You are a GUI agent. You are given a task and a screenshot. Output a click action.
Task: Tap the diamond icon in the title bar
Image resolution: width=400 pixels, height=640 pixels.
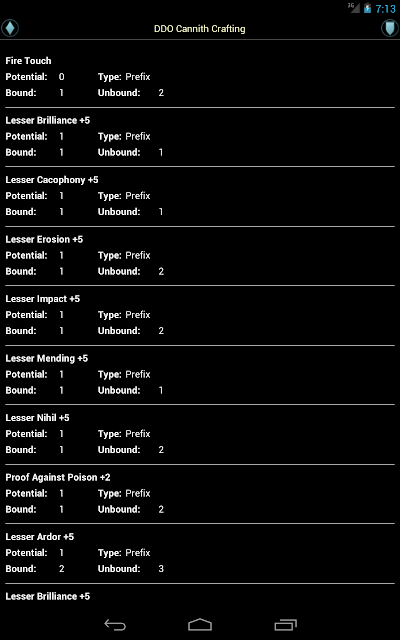point(10,28)
